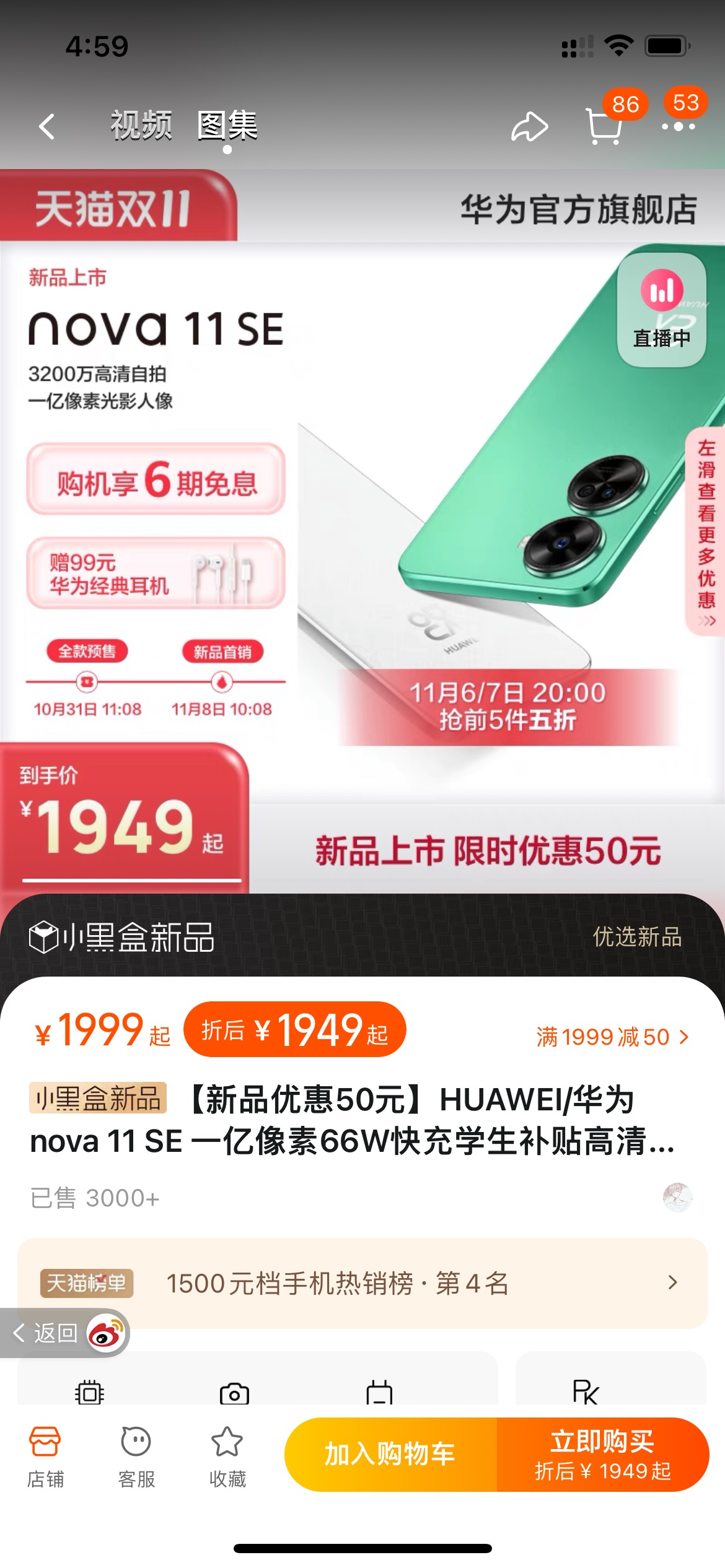Go back with the top arrow
The height and width of the screenshot is (1568, 725).
47,126
